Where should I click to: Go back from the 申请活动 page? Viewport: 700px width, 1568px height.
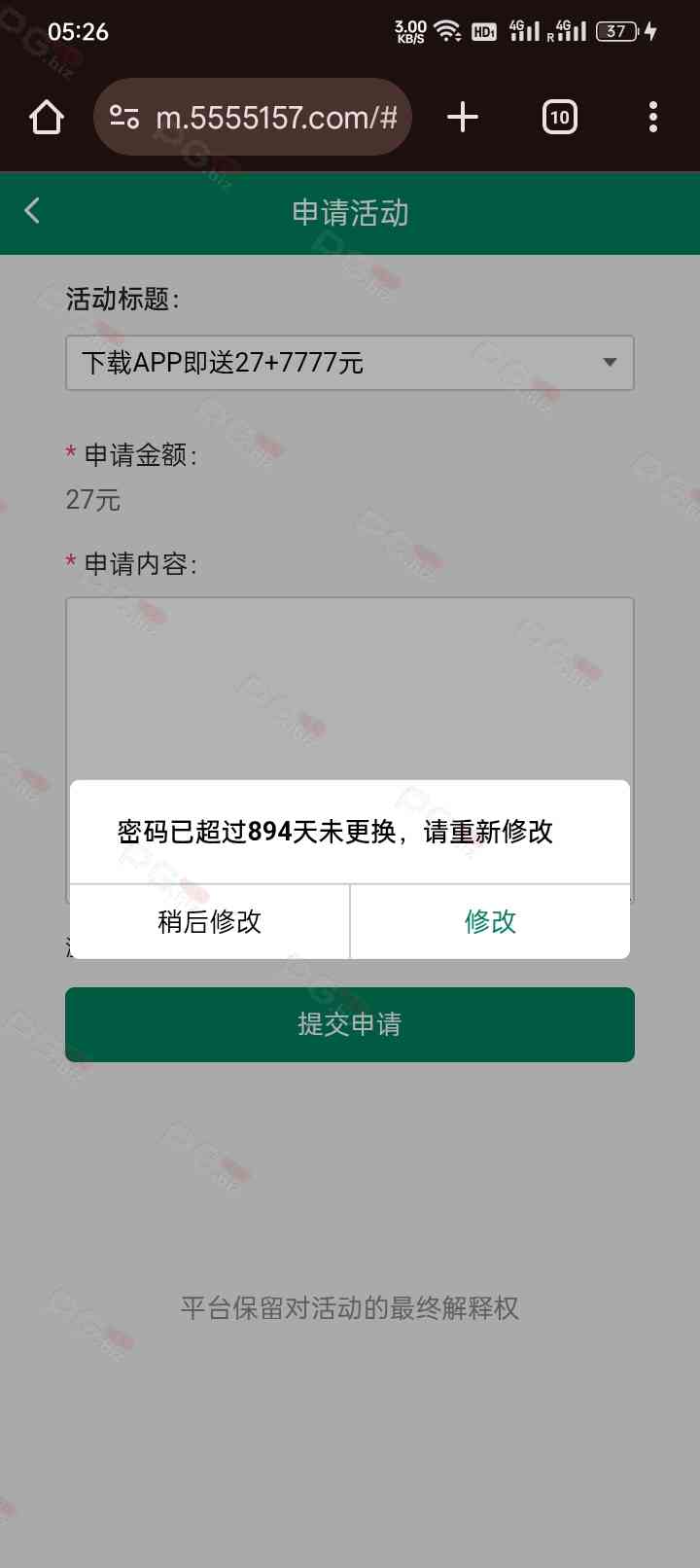click(33, 211)
